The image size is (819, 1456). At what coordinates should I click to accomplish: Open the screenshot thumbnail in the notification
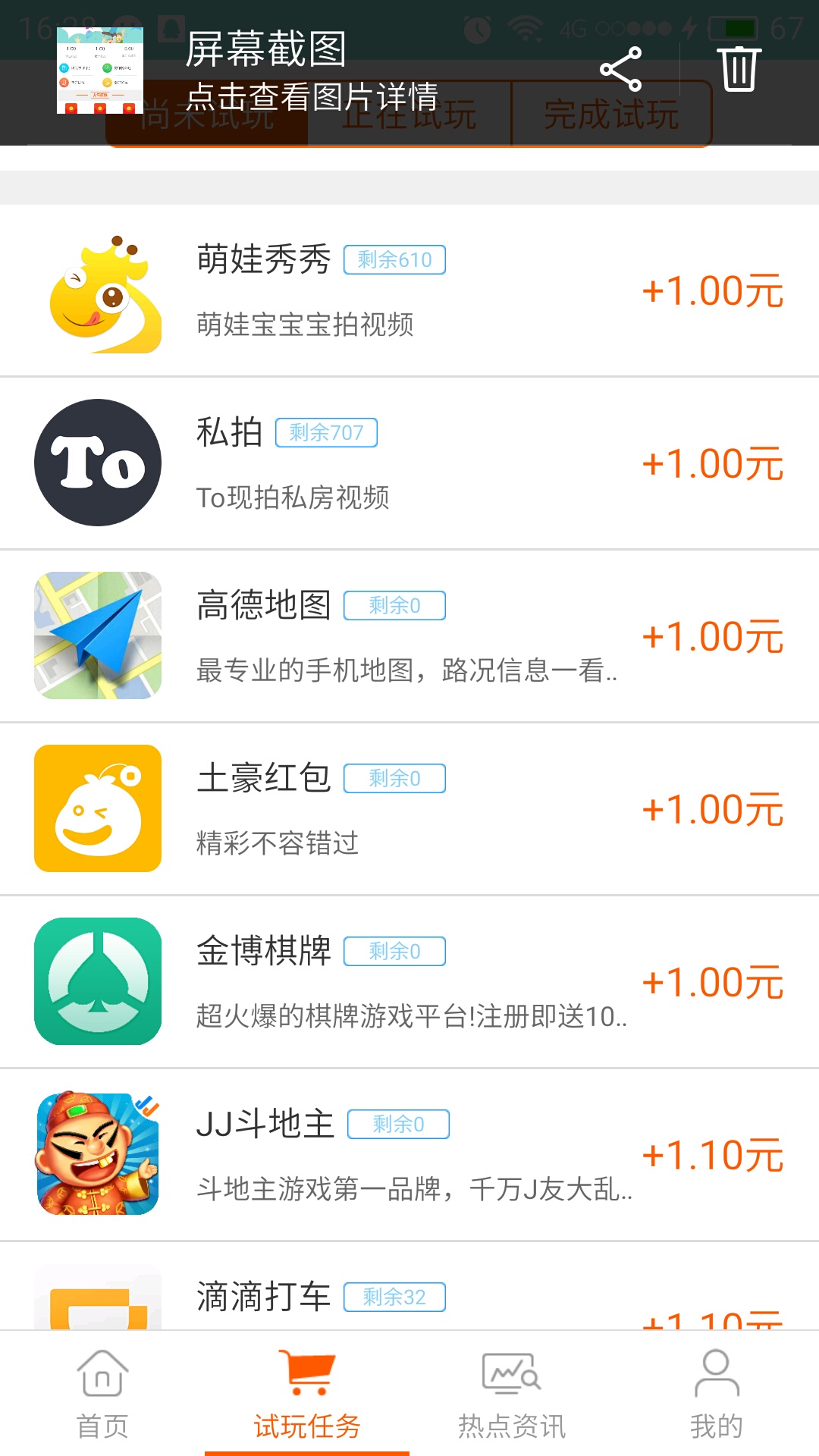(99, 68)
